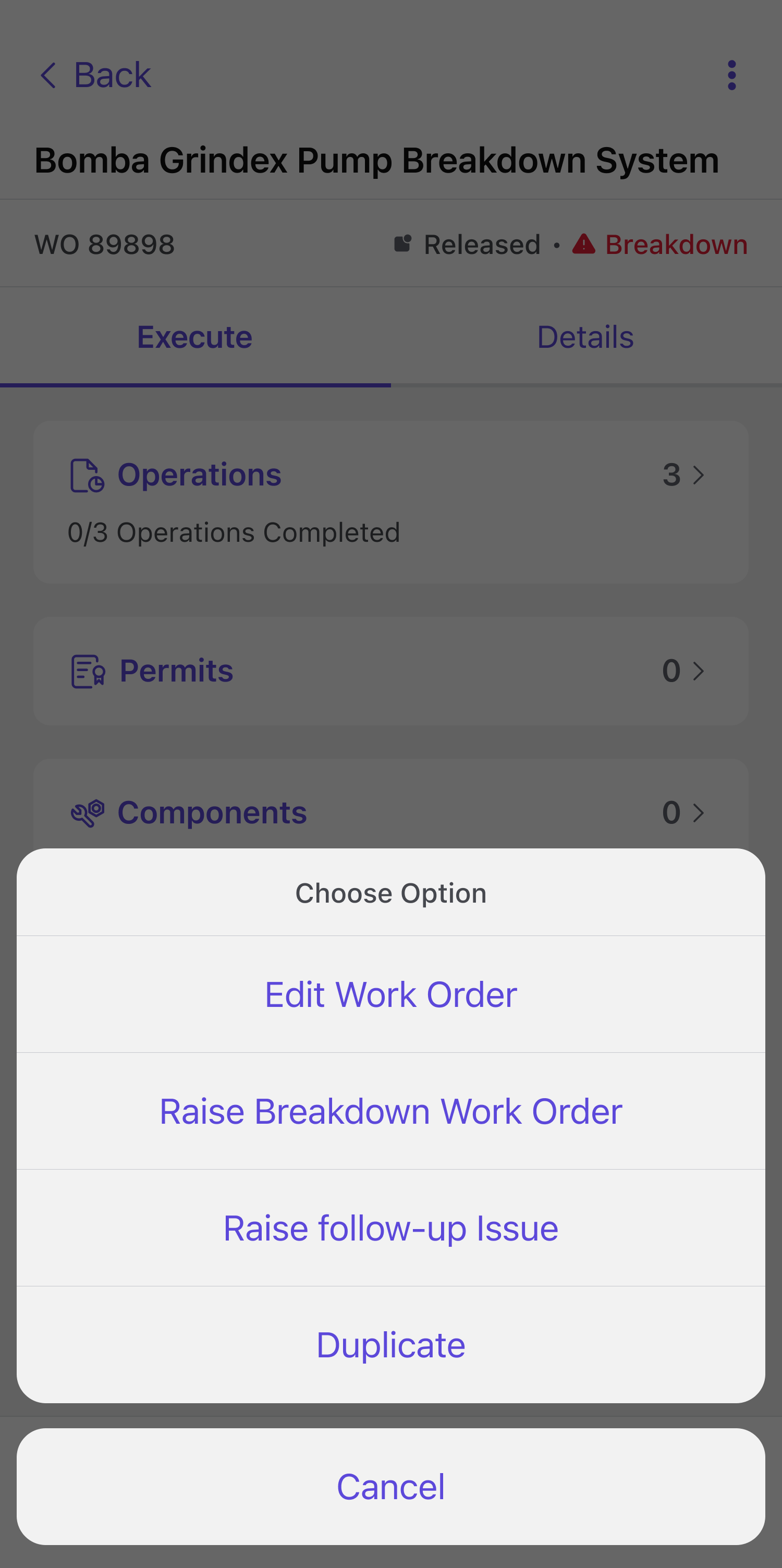Duplicate this work order
This screenshot has height=1568, width=782.
(390, 1345)
